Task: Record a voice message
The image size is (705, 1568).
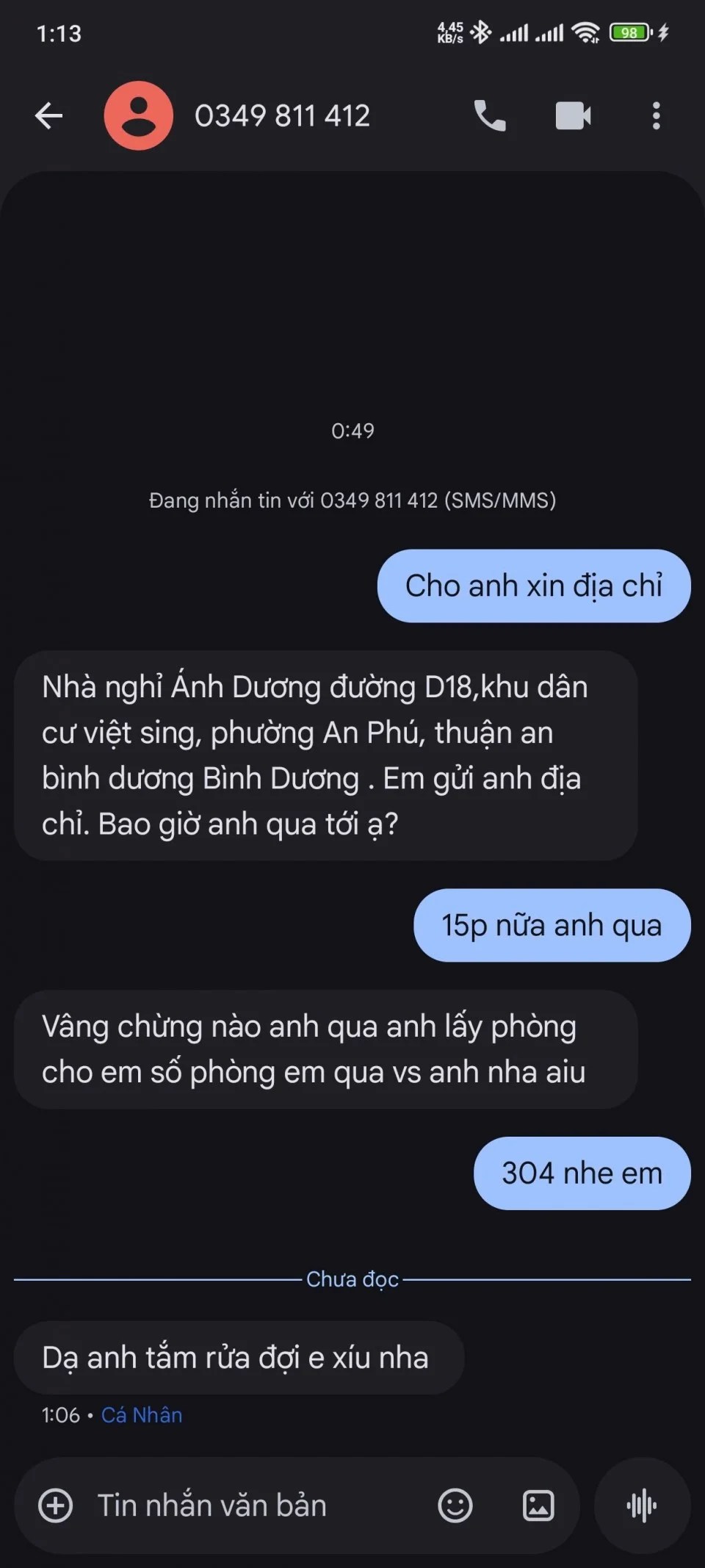Action: (x=642, y=1506)
